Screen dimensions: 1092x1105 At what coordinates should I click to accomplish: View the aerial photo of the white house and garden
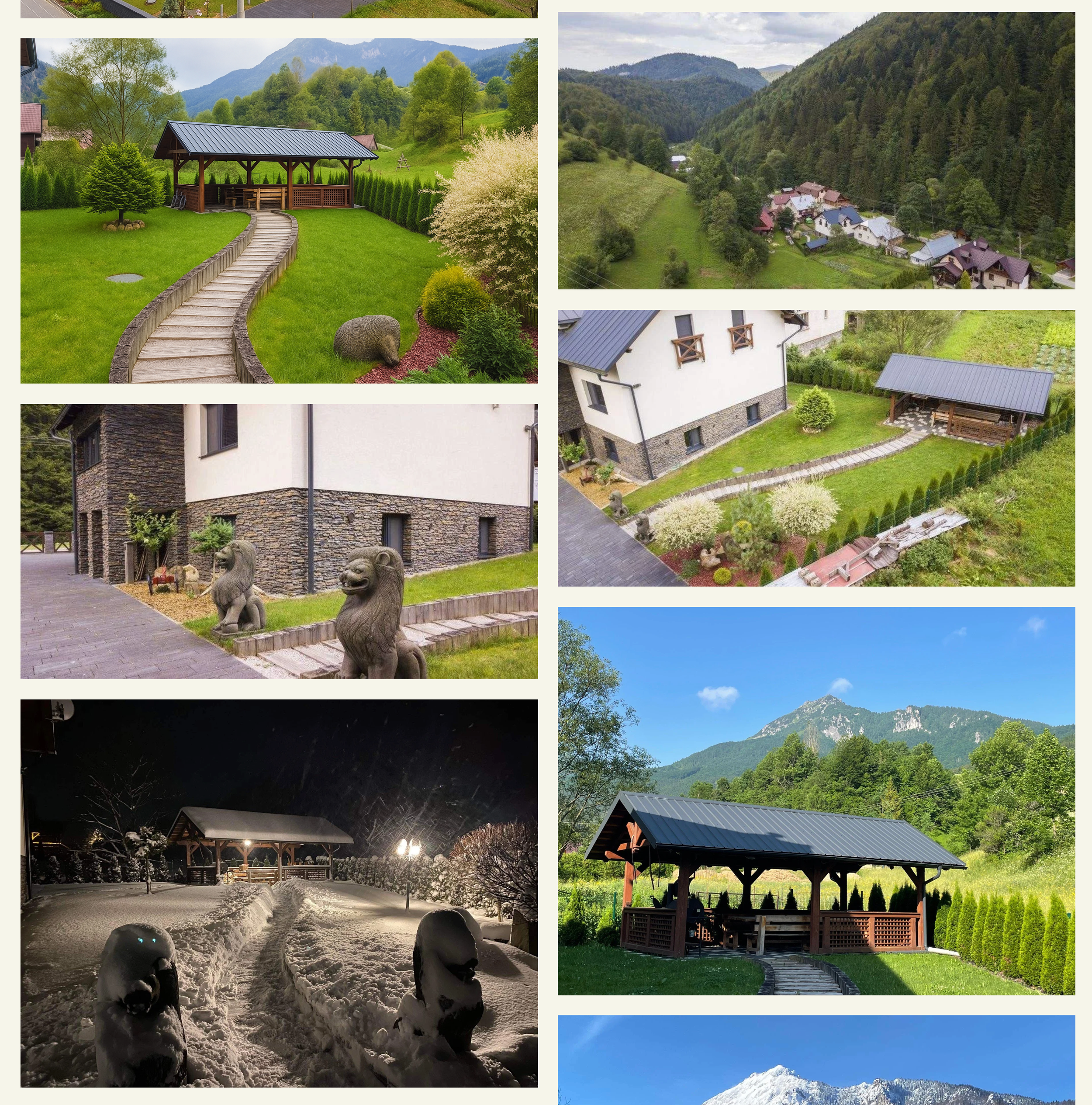click(x=816, y=448)
